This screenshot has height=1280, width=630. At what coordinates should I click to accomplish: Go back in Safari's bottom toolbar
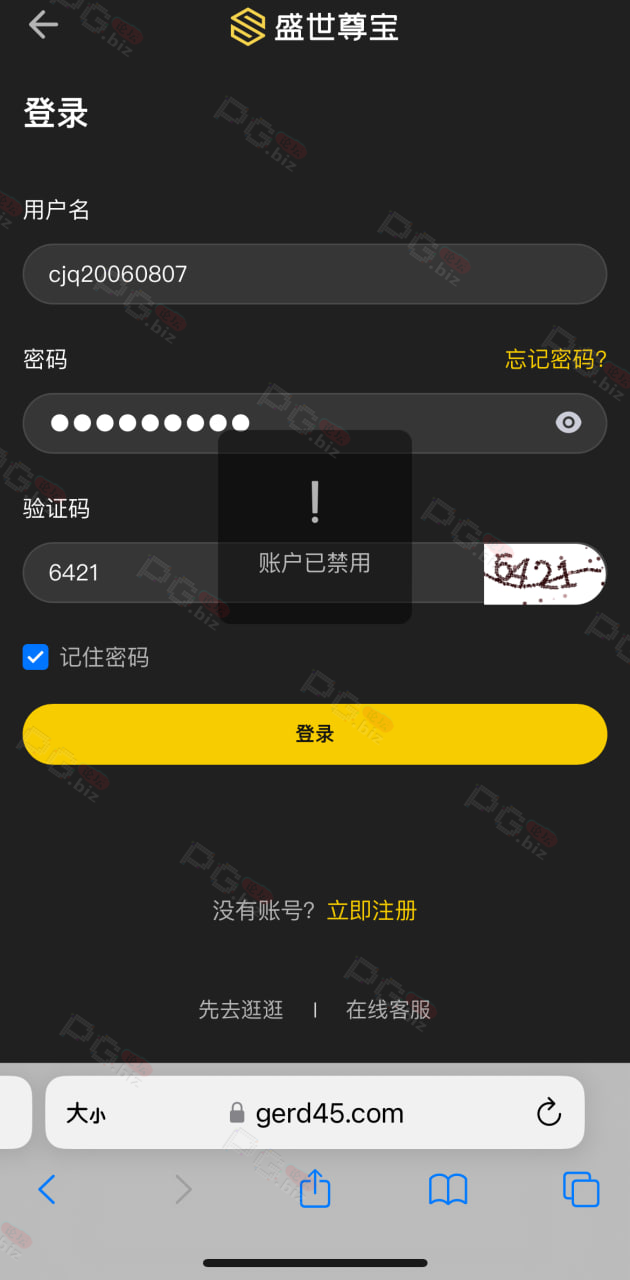[x=46, y=1189]
